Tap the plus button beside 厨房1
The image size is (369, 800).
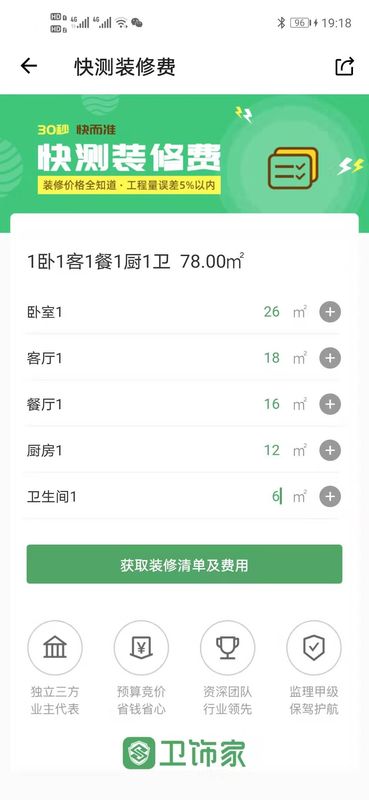[330, 451]
